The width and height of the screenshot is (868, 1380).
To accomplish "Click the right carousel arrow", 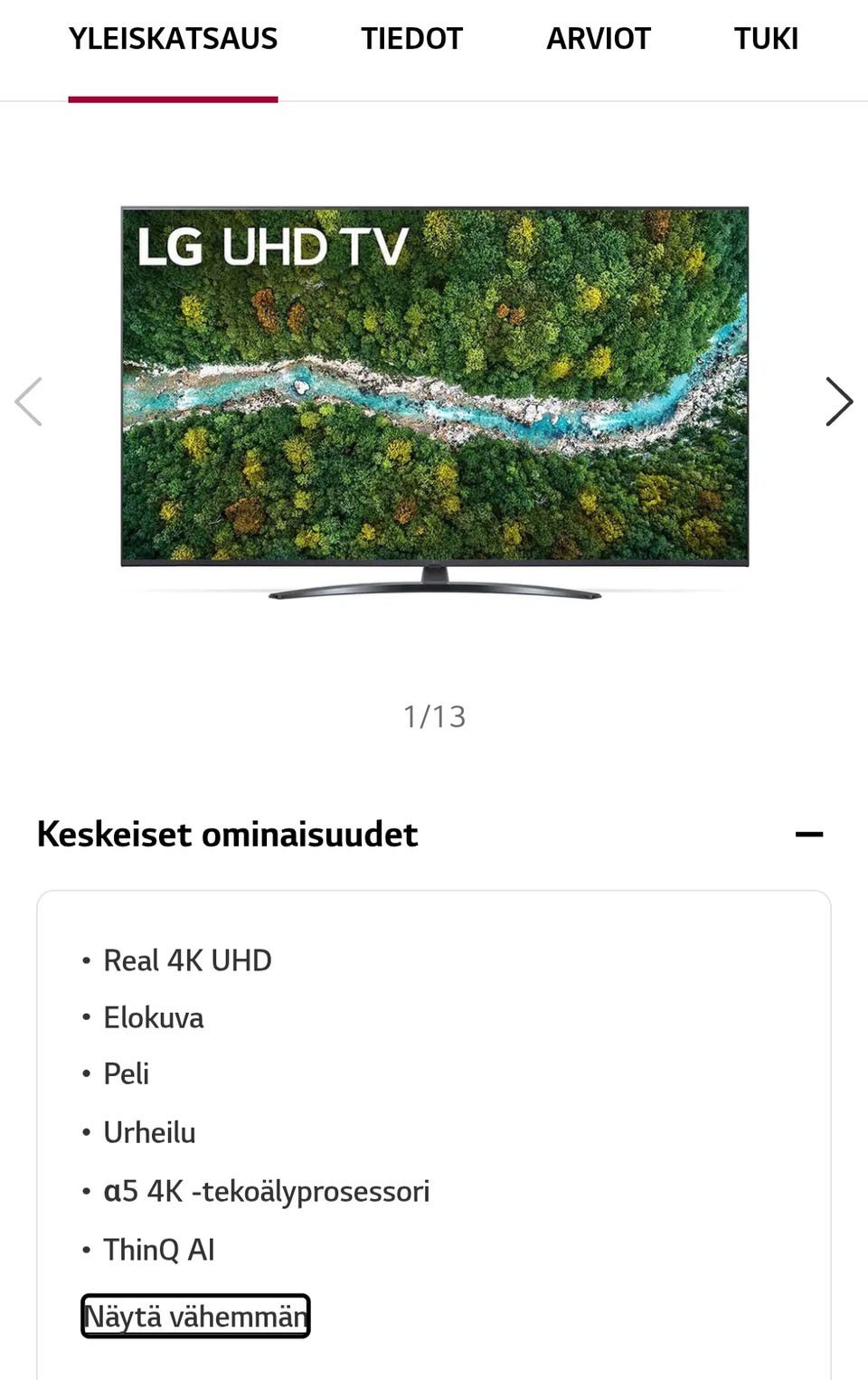I will click(x=837, y=402).
